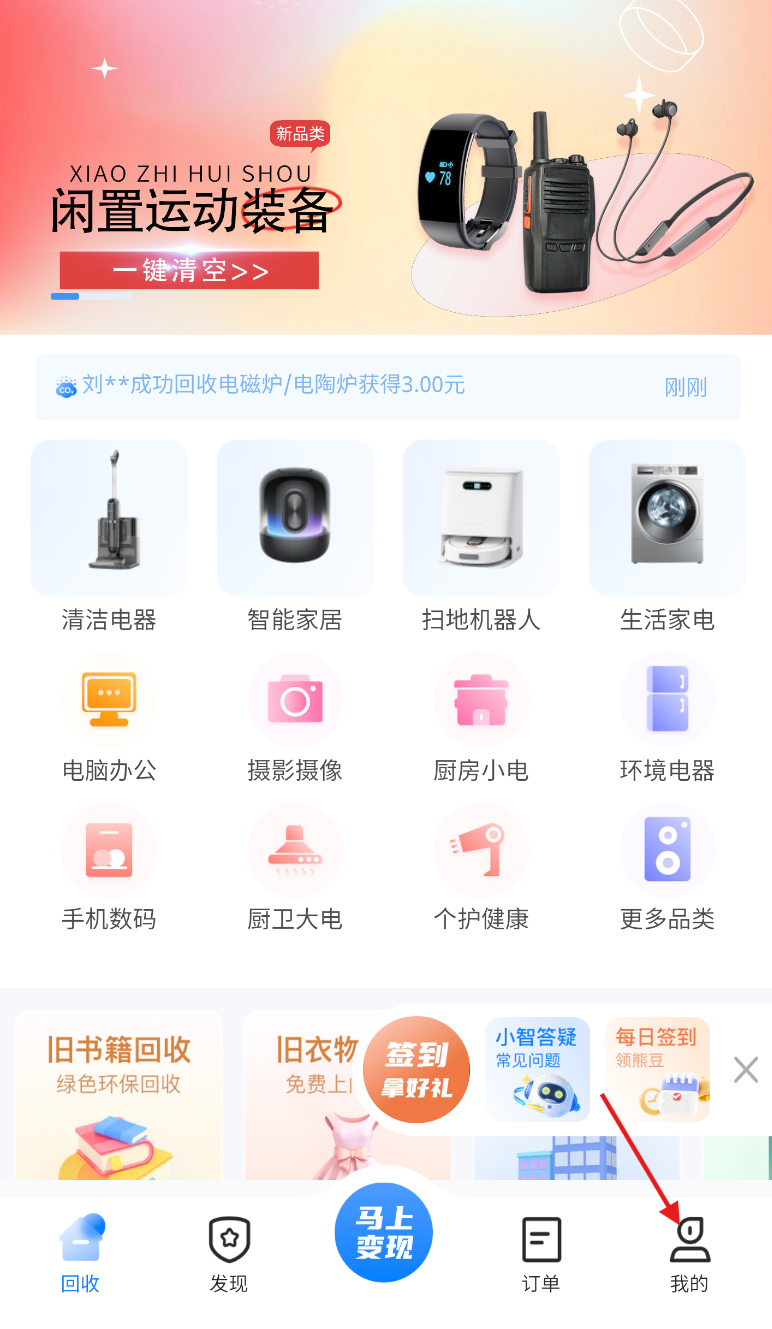The image size is (772, 1329).
Task: Open the 生活家电 category
Action: (667, 537)
